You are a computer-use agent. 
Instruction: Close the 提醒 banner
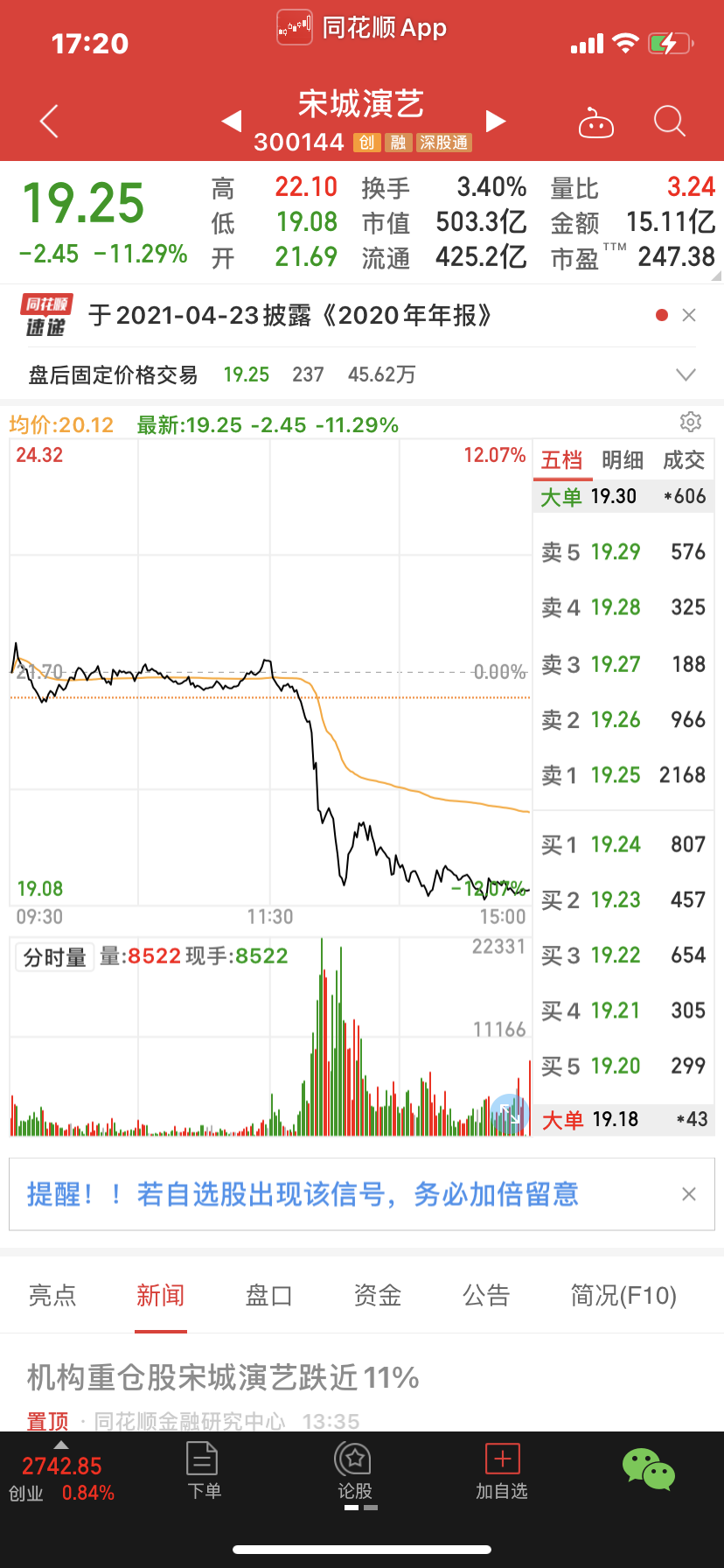point(689,1194)
